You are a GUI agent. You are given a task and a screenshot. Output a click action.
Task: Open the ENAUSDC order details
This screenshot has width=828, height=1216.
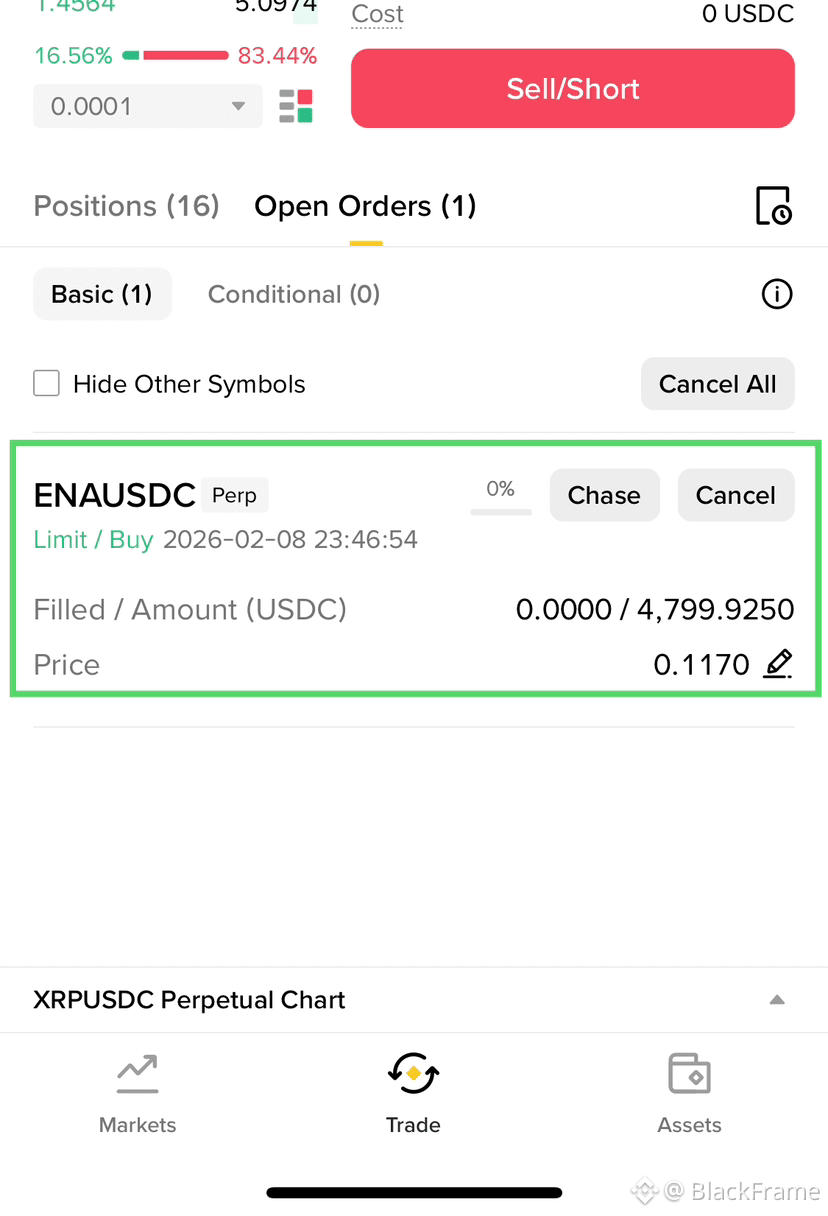pos(115,495)
